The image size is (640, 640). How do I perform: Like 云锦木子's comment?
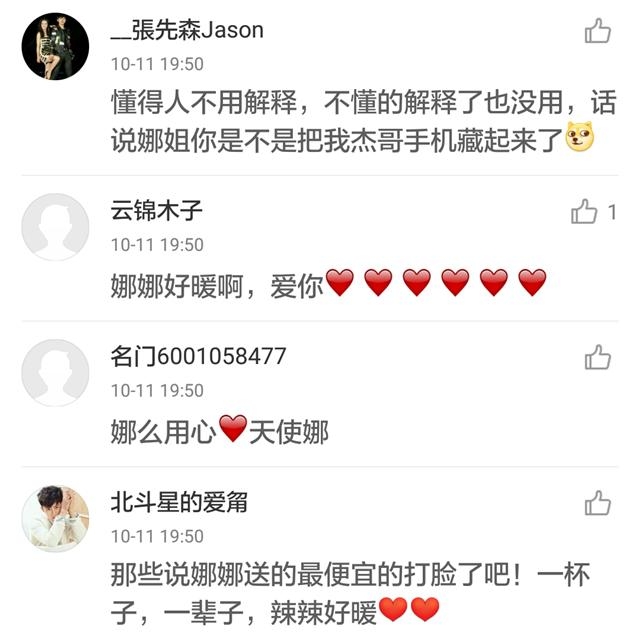[584, 211]
